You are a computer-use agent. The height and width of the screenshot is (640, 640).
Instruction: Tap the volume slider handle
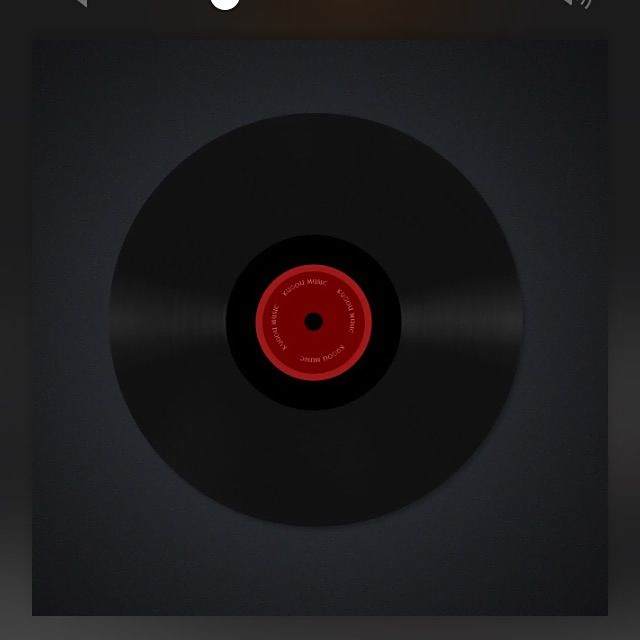click(x=225, y=2)
